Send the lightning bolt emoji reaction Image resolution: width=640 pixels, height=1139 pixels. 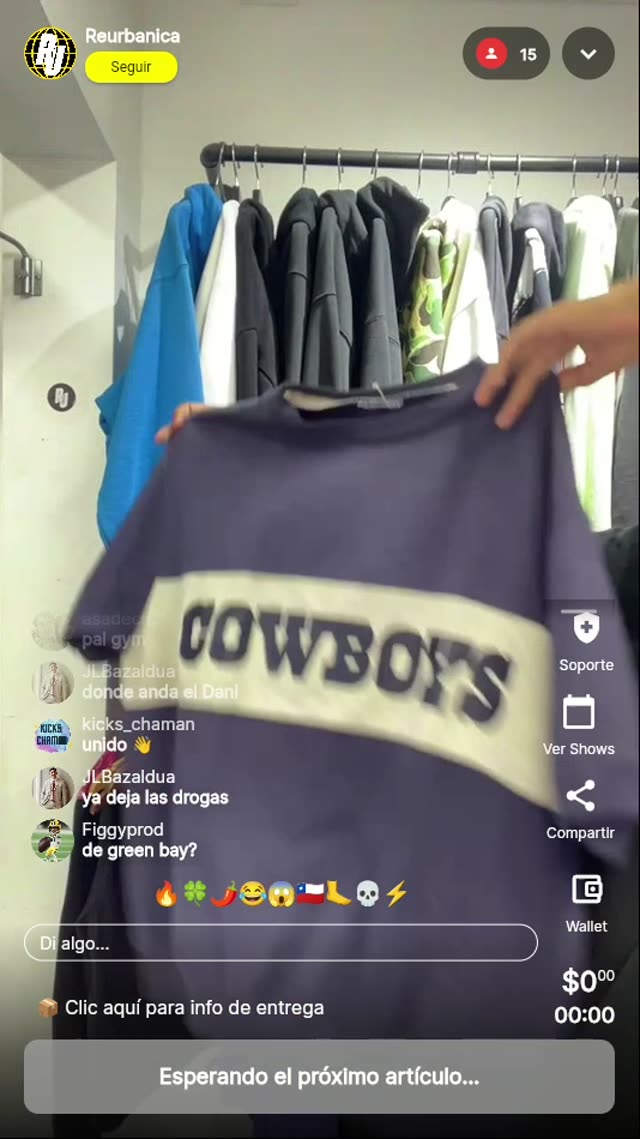click(x=396, y=893)
